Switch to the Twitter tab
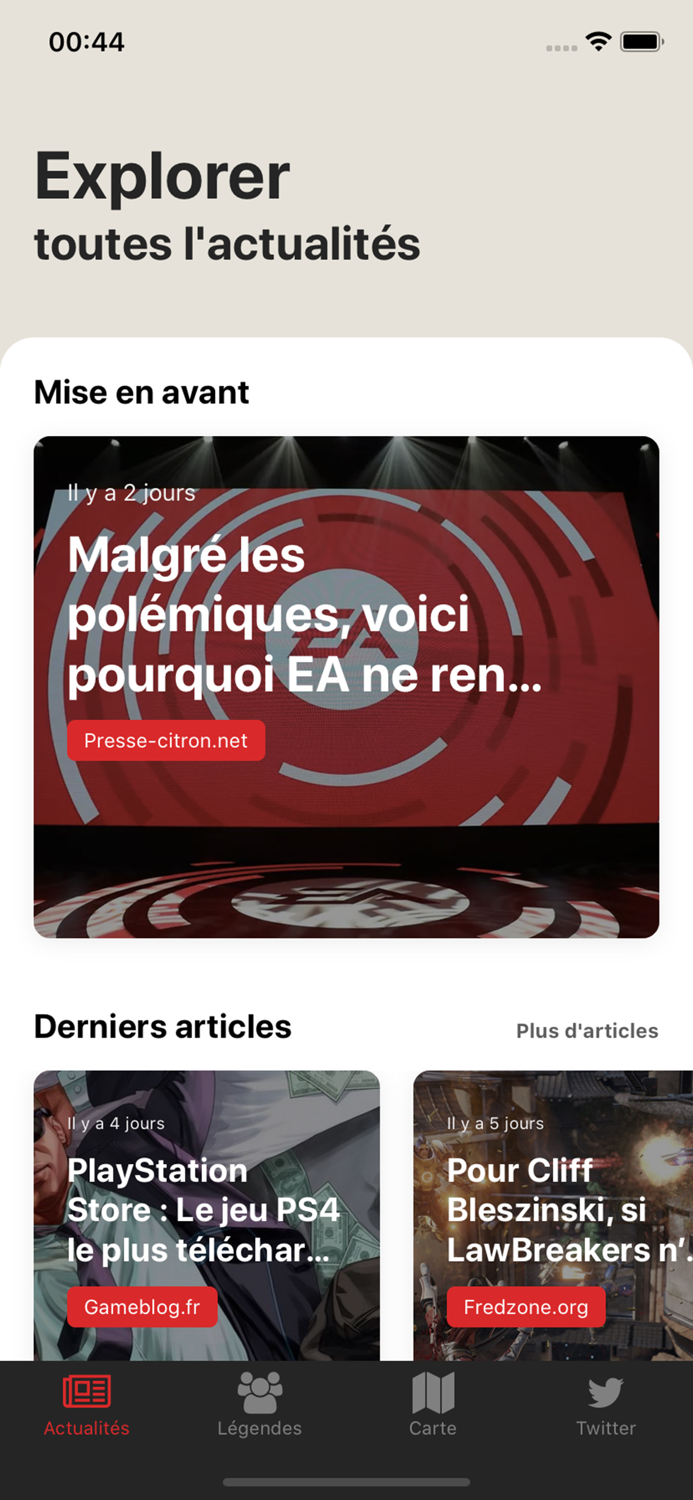This screenshot has height=1500, width=693. [606, 1405]
